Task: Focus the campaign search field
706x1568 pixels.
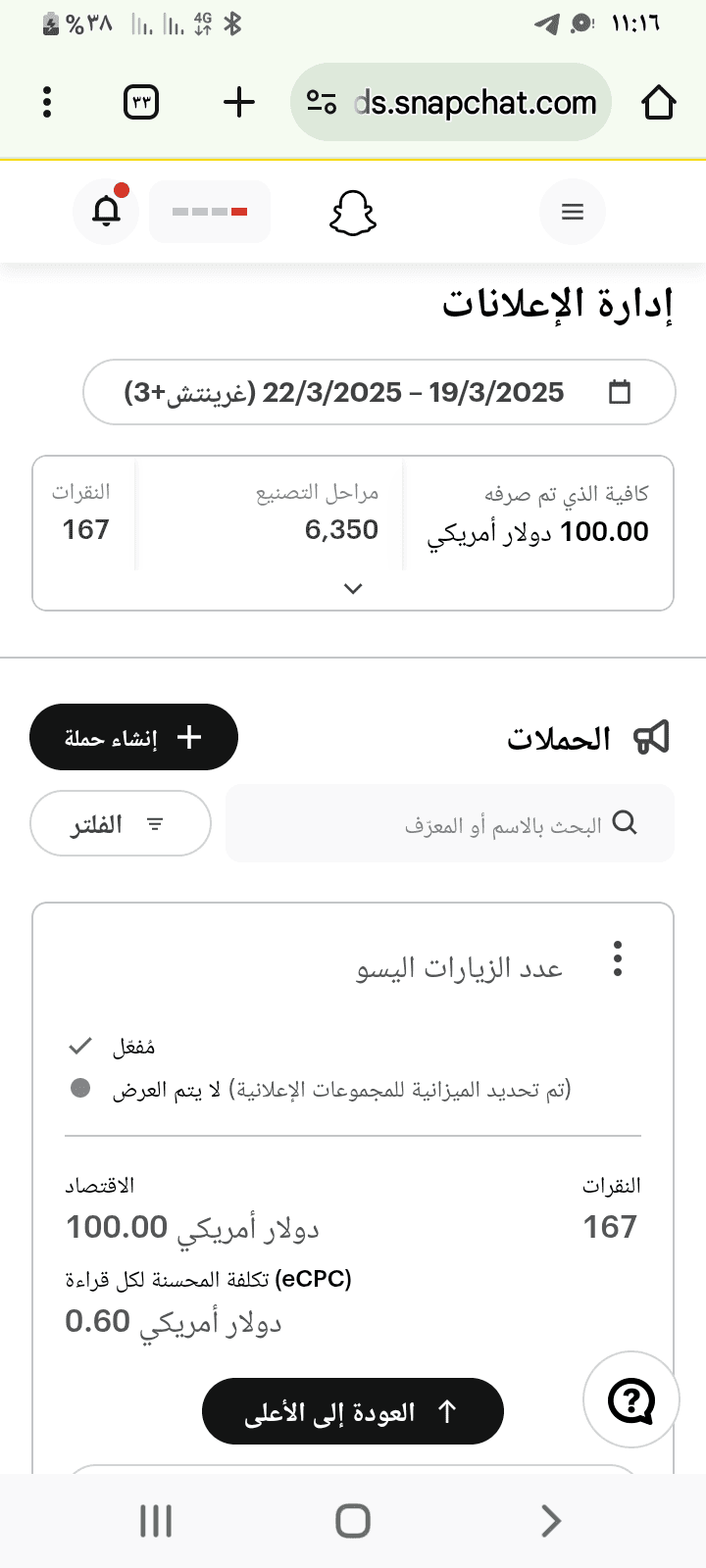Action: 450,824
